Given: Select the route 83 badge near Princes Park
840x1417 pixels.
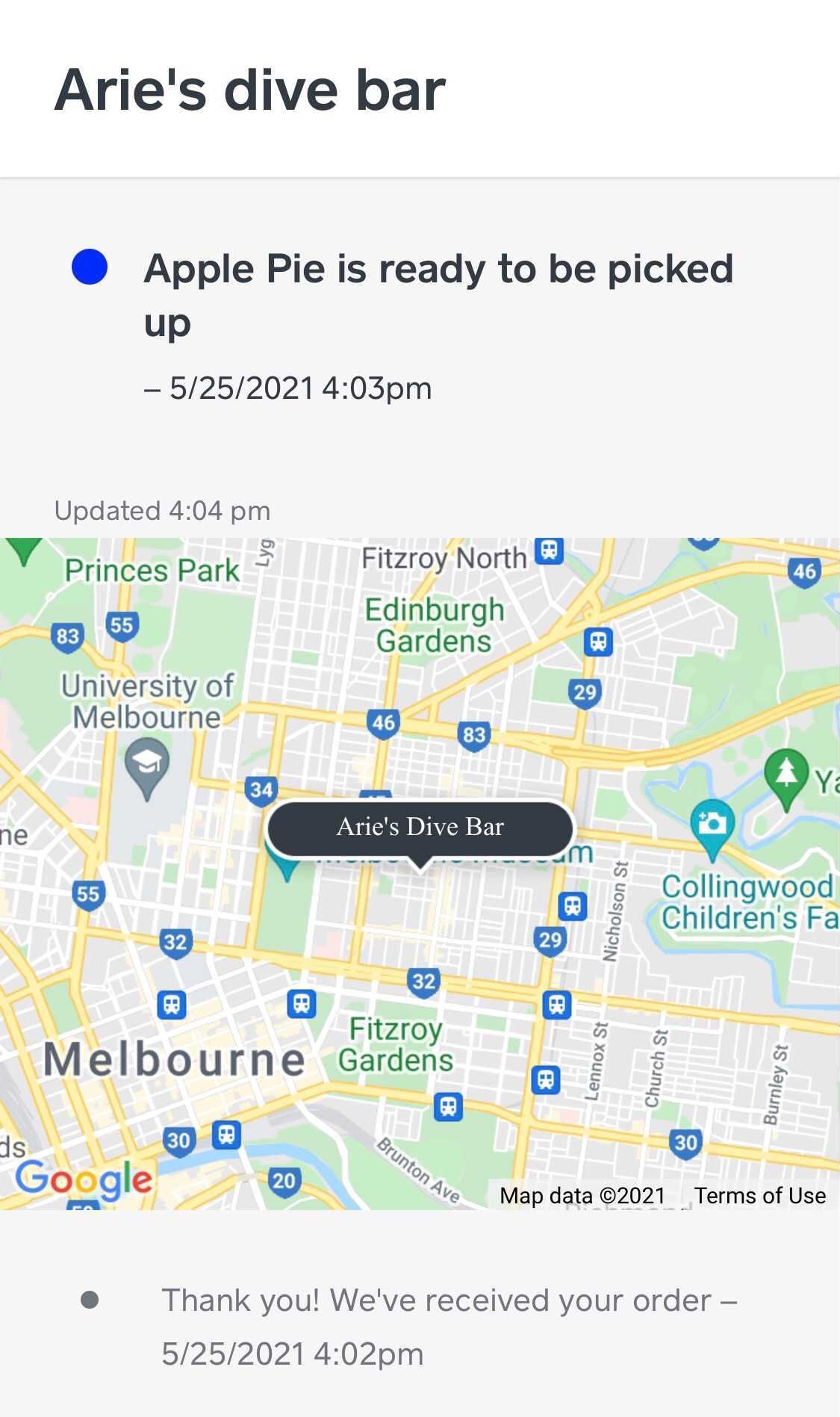Looking at the screenshot, I should 68,637.
